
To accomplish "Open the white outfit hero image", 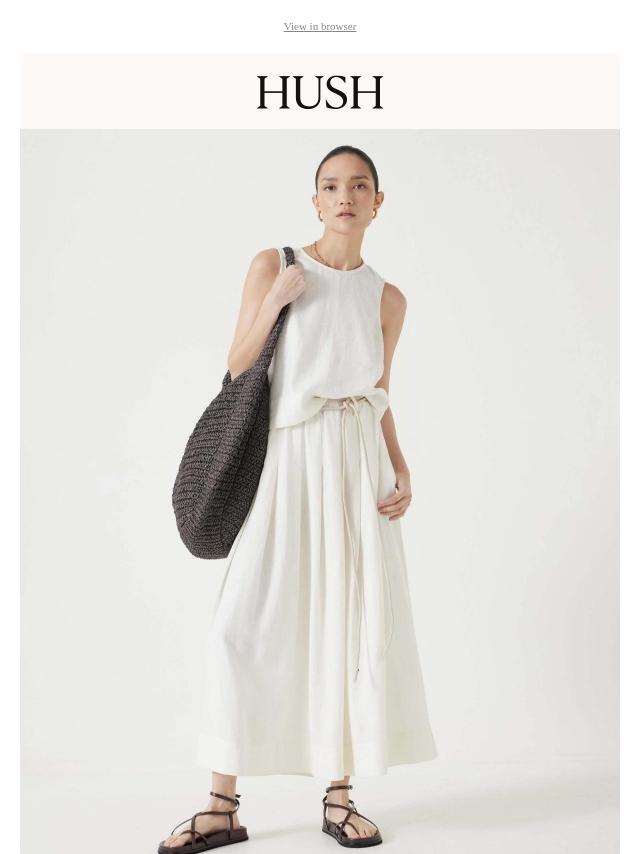I will 319,490.
